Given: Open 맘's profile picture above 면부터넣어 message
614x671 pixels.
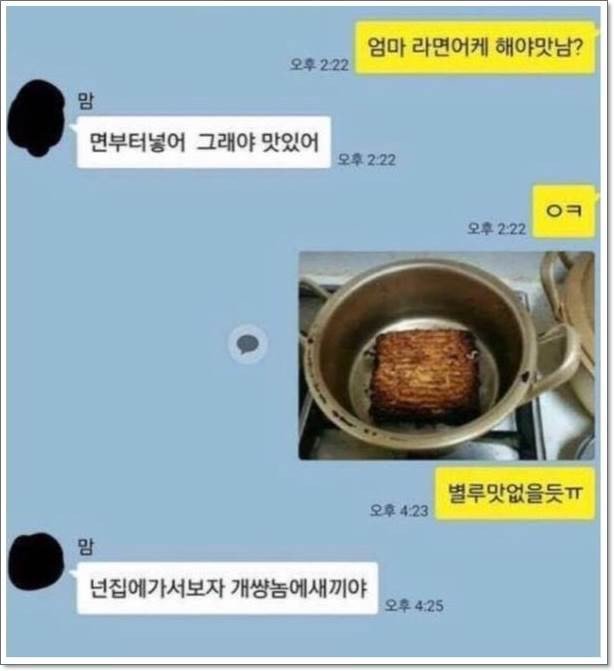Looking at the screenshot, I should pos(38,119).
